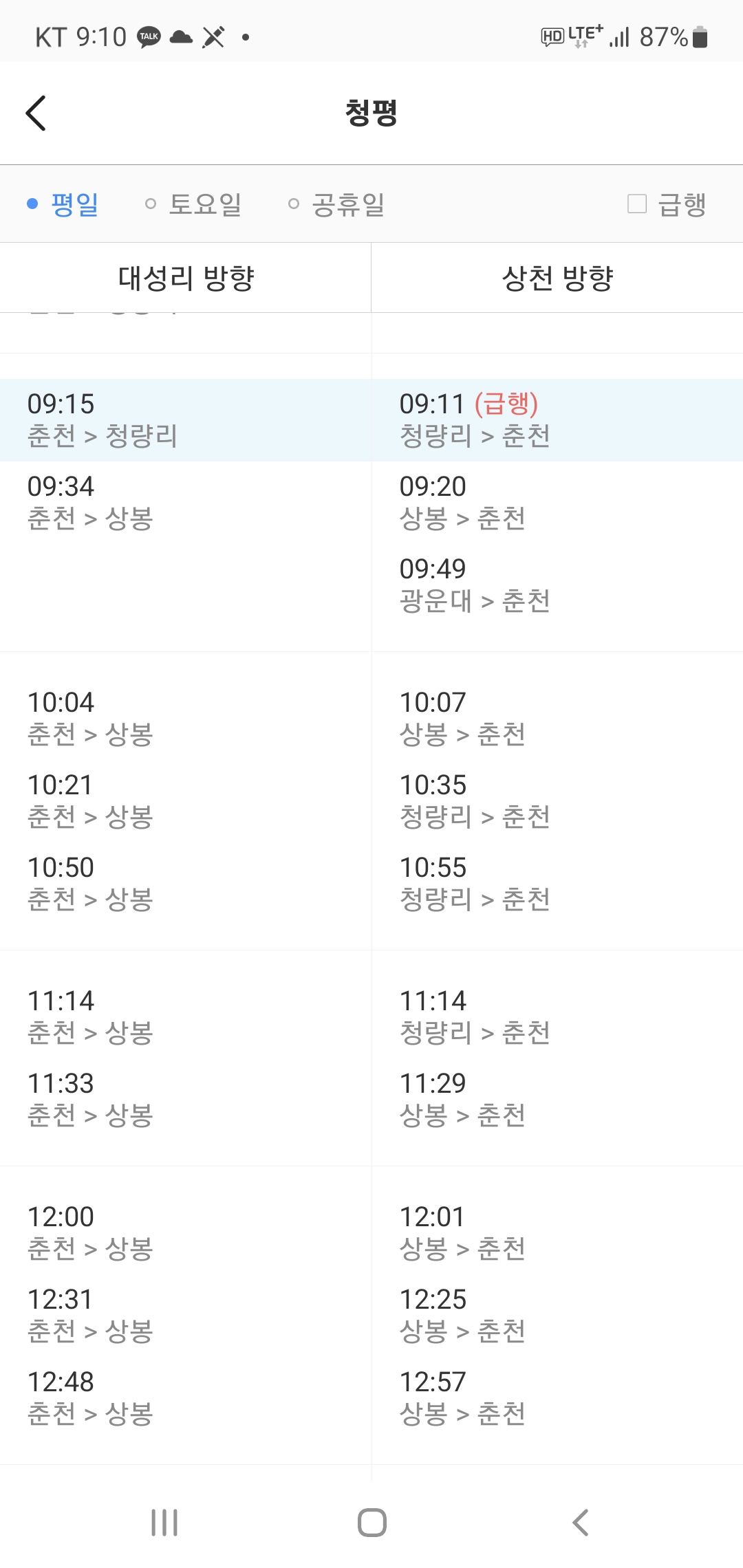
Task: Go back from the 청평 timetable
Action: click(x=36, y=113)
